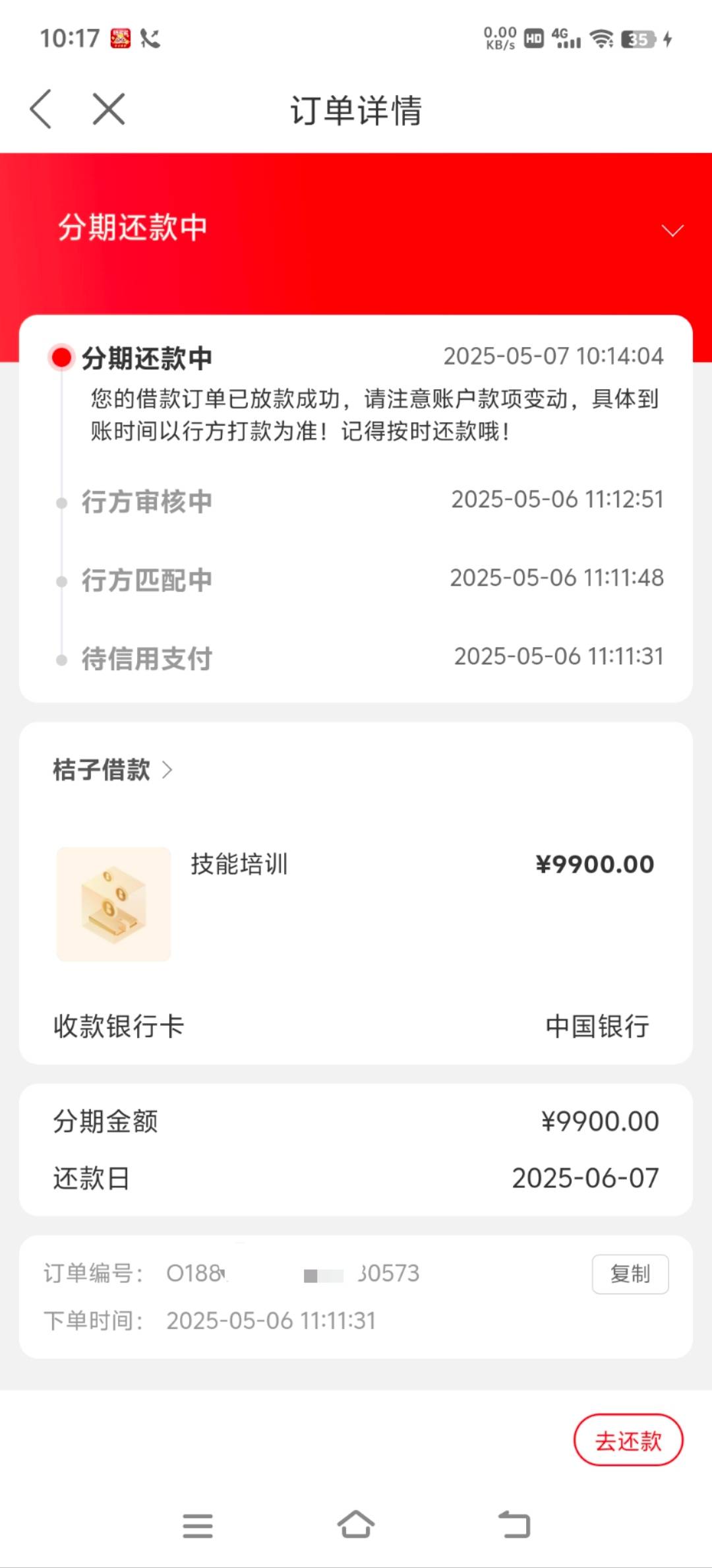
Task: Open the 桔子借款 link
Action: 113,770
